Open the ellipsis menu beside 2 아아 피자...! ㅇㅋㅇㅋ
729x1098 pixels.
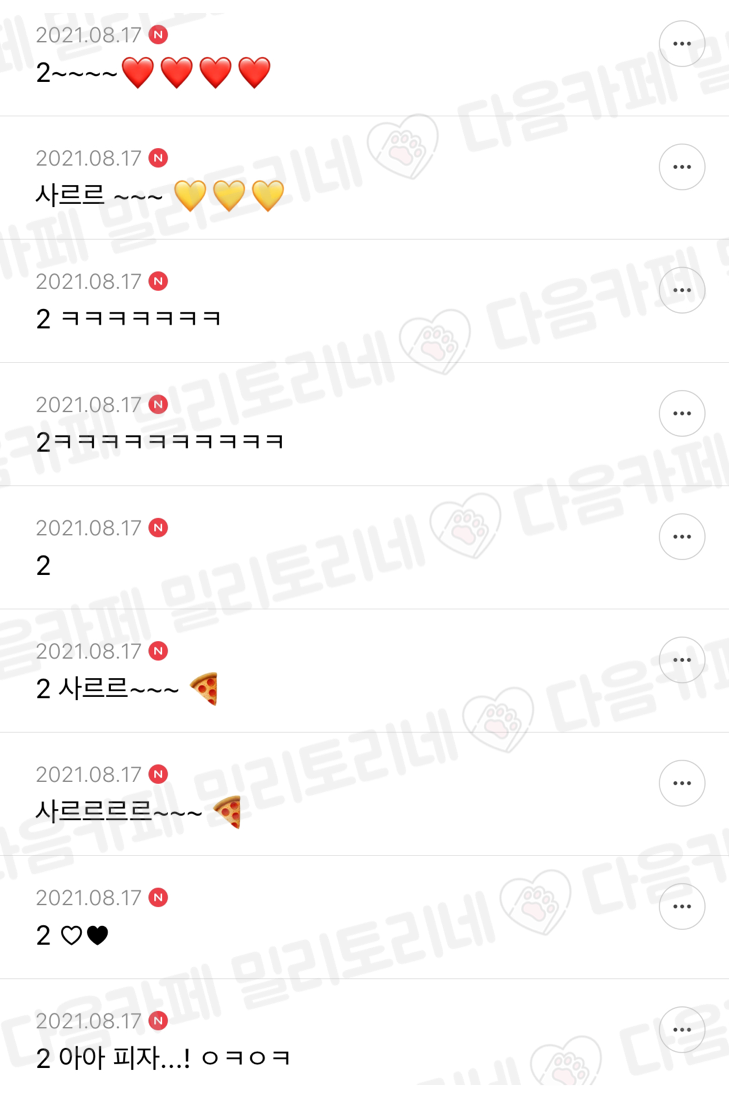682,1029
